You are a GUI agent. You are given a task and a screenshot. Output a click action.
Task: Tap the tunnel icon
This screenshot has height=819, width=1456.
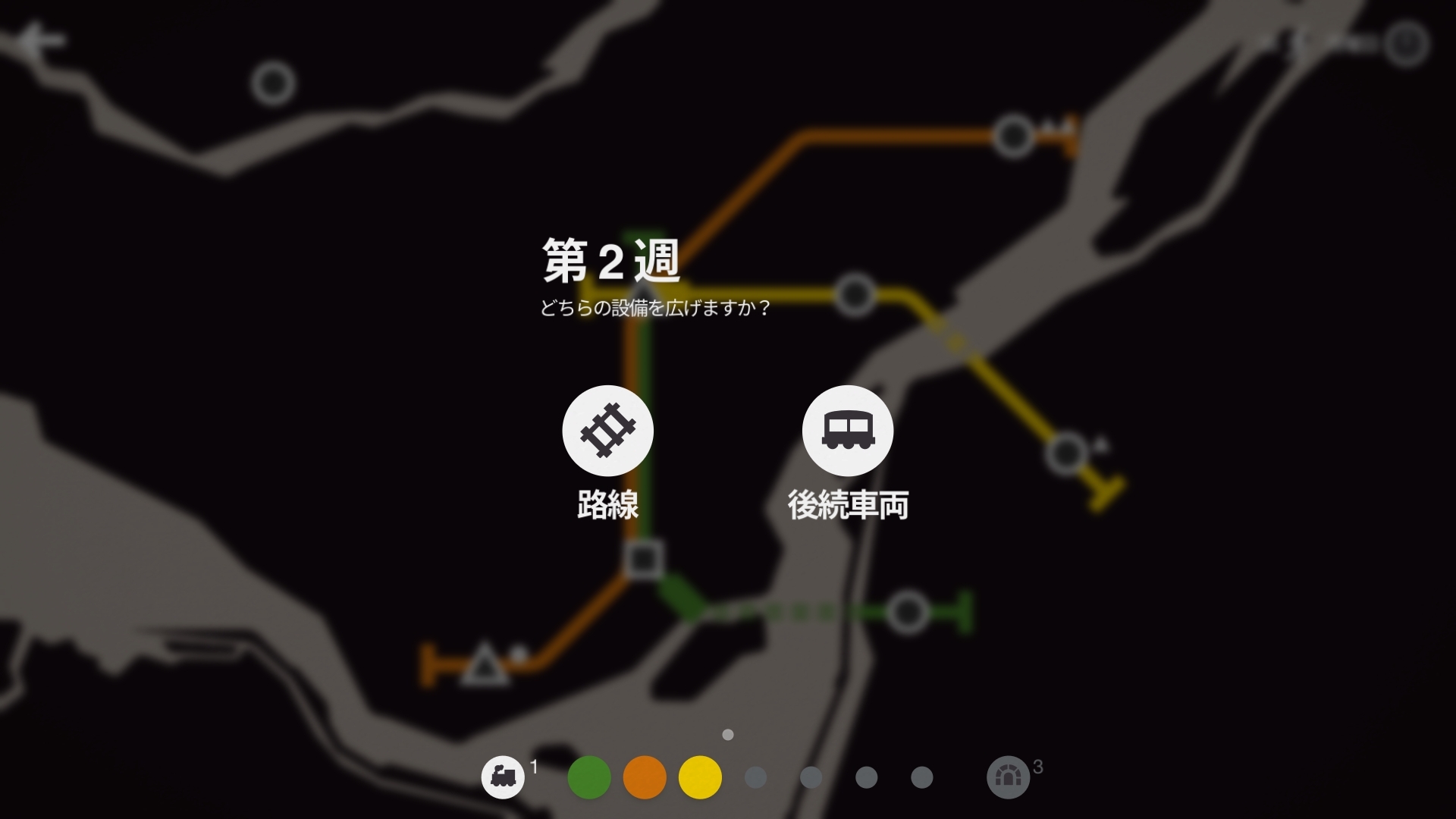click(1008, 777)
